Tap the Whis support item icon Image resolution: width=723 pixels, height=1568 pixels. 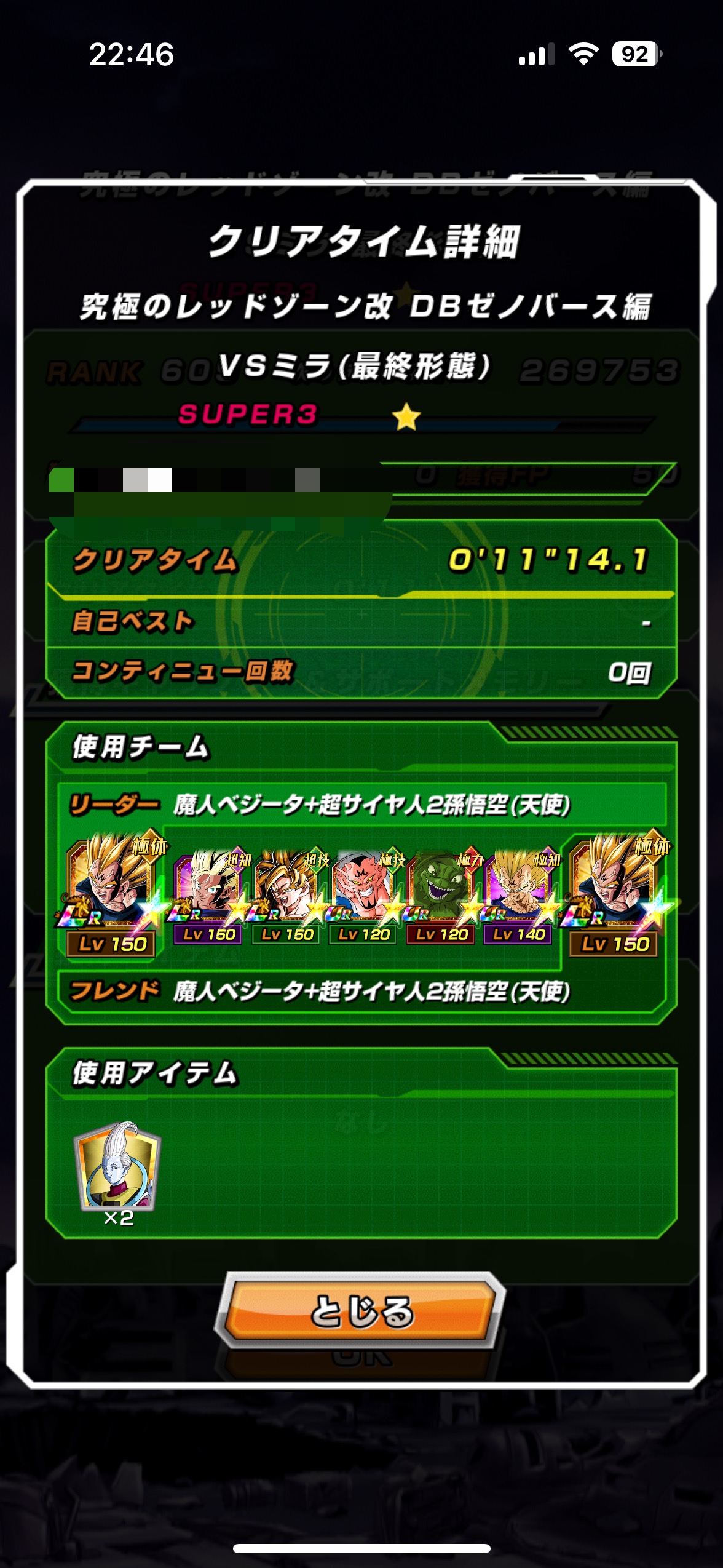click(x=118, y=1166)
